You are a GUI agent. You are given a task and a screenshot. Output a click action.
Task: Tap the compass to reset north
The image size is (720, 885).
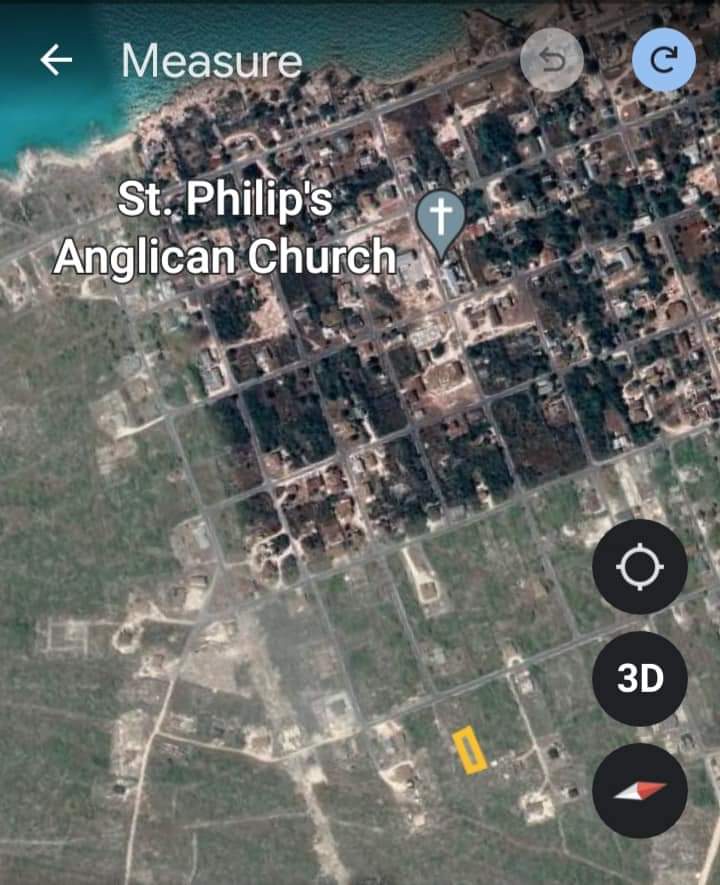639,791
